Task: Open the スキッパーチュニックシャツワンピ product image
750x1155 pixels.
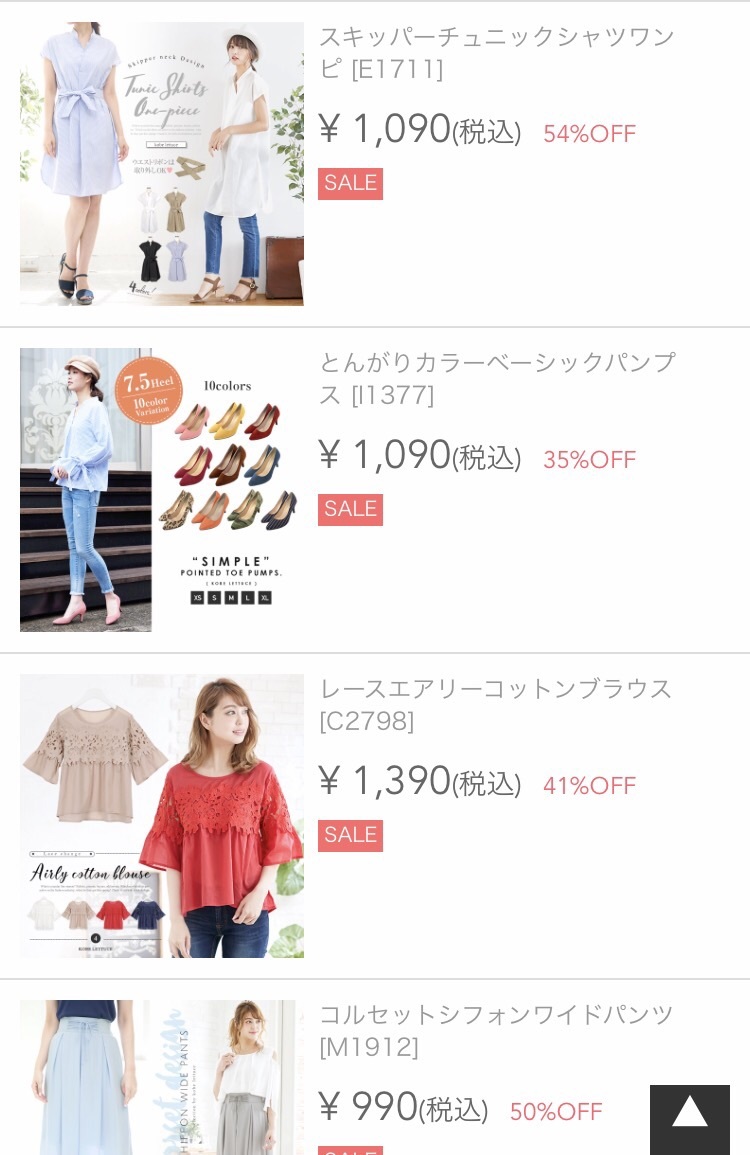Action: coord(162,164)
